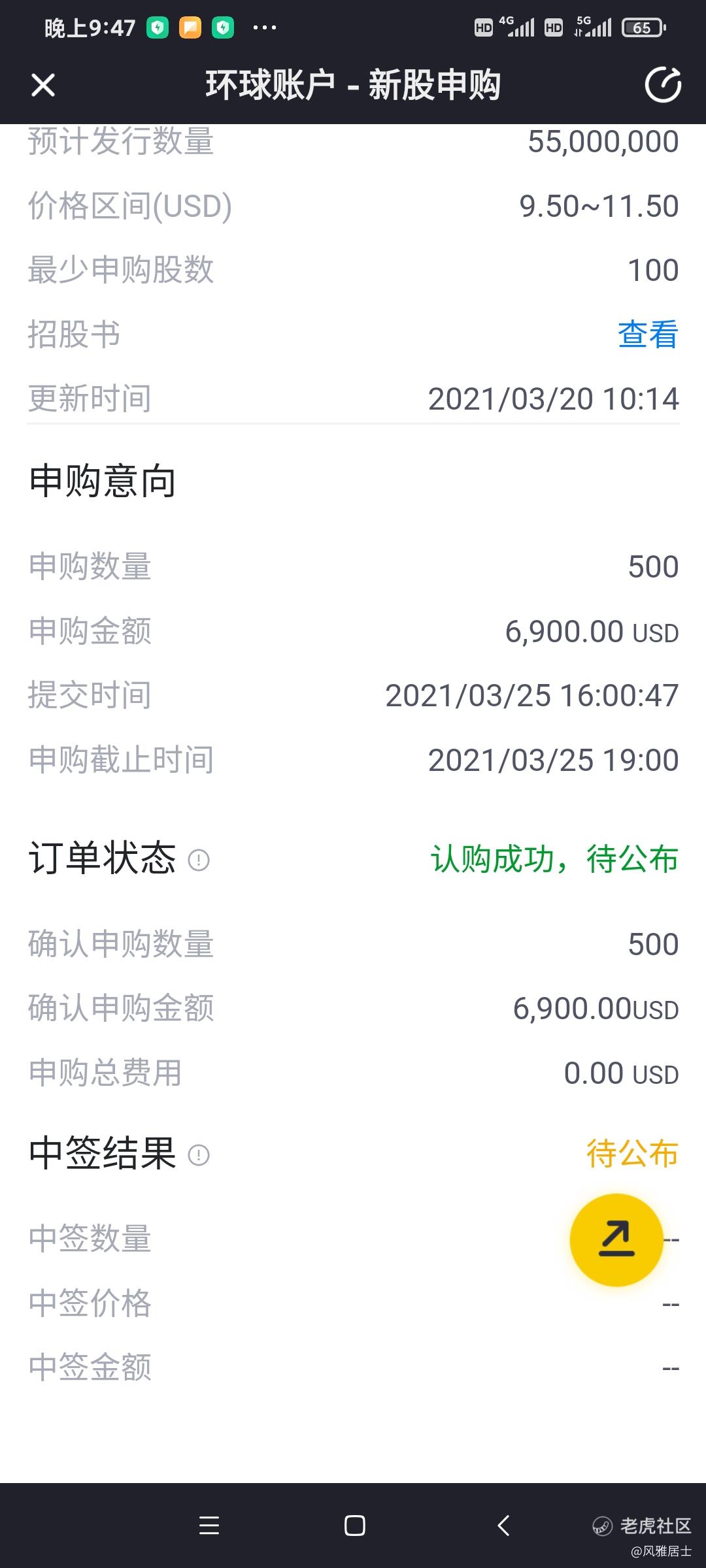Open the info icon beside 中签结果
Viewport: 706px width, 1568px height.
[x=199, y=1155]
